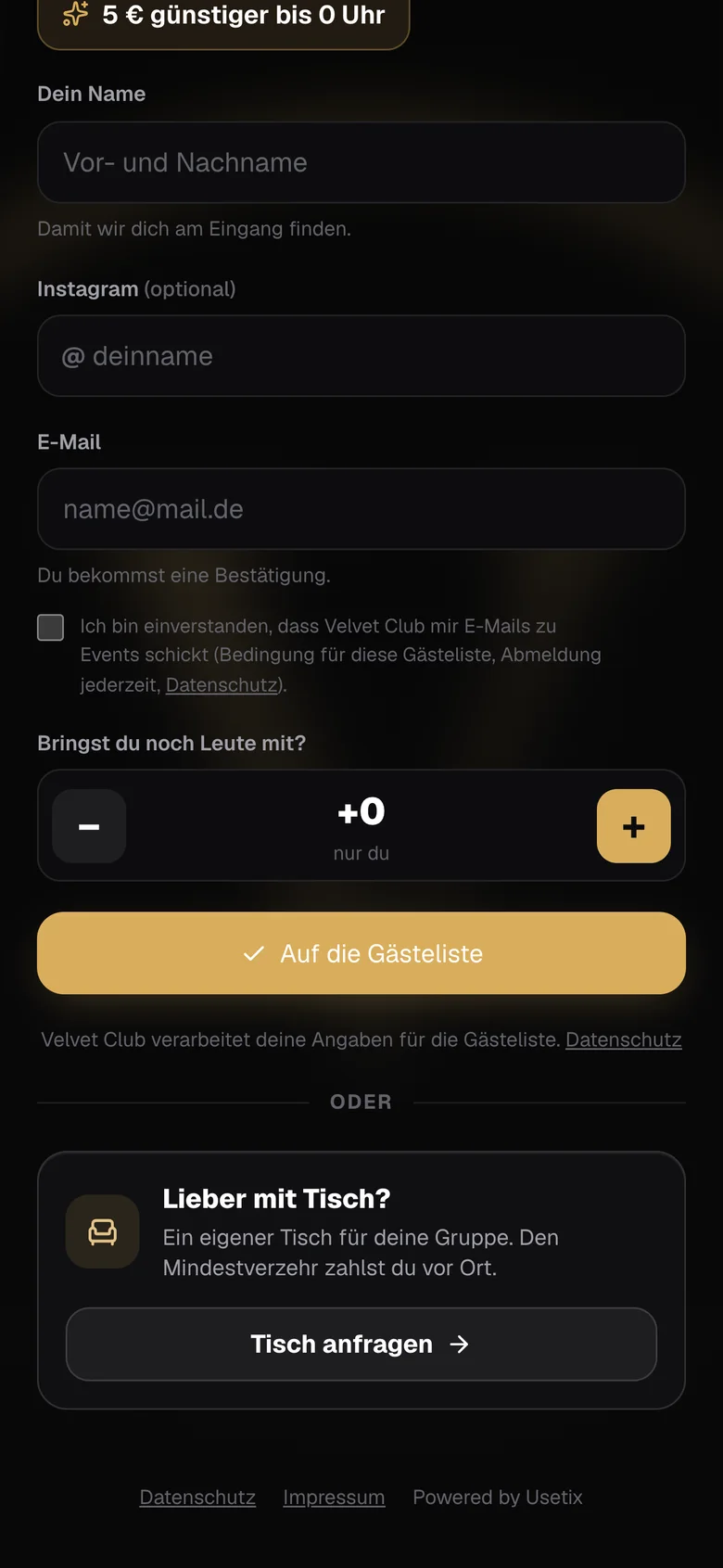
Task: Open the Impressum page
Action: (334, 1498)
